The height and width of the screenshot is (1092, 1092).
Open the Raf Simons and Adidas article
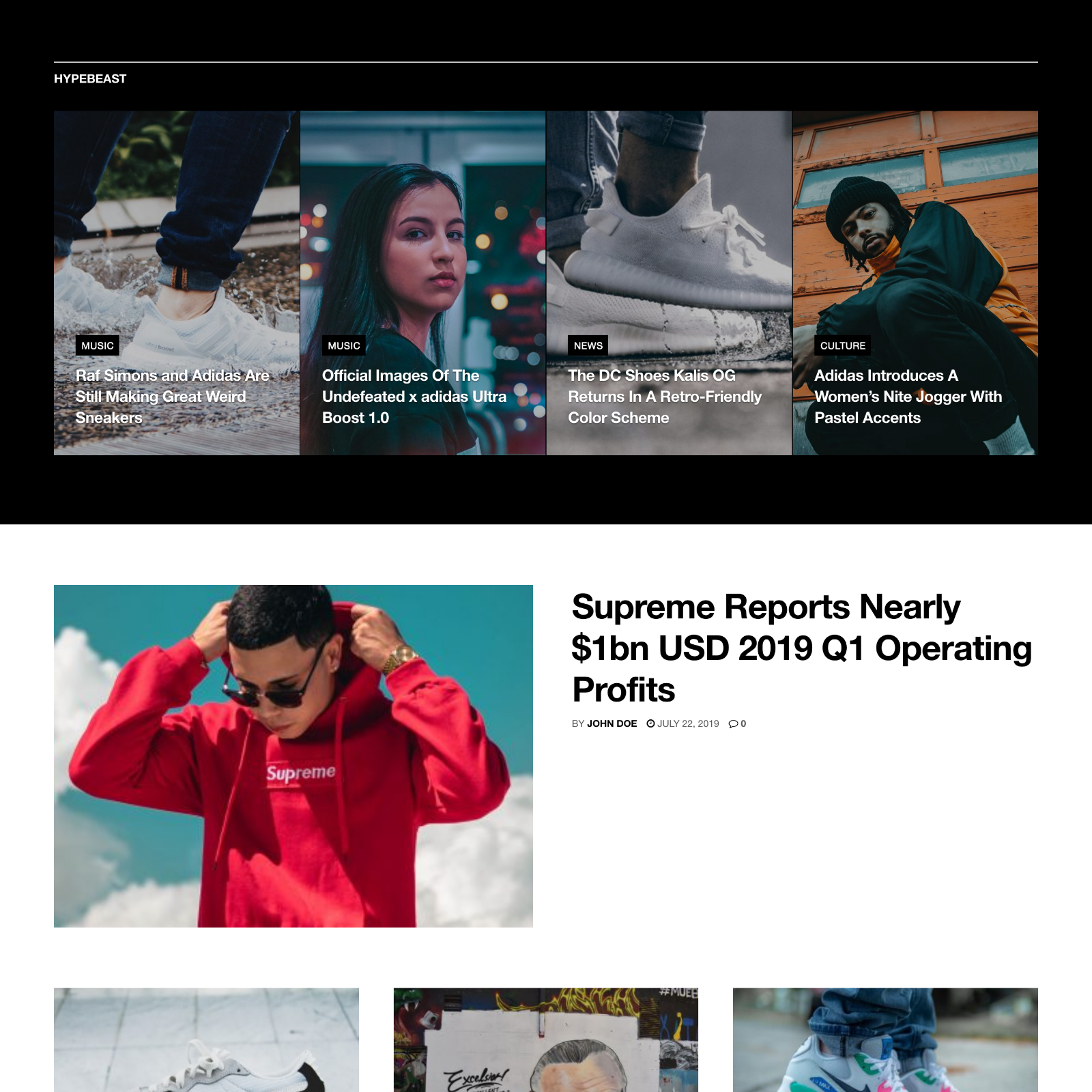tap(172, 397)
